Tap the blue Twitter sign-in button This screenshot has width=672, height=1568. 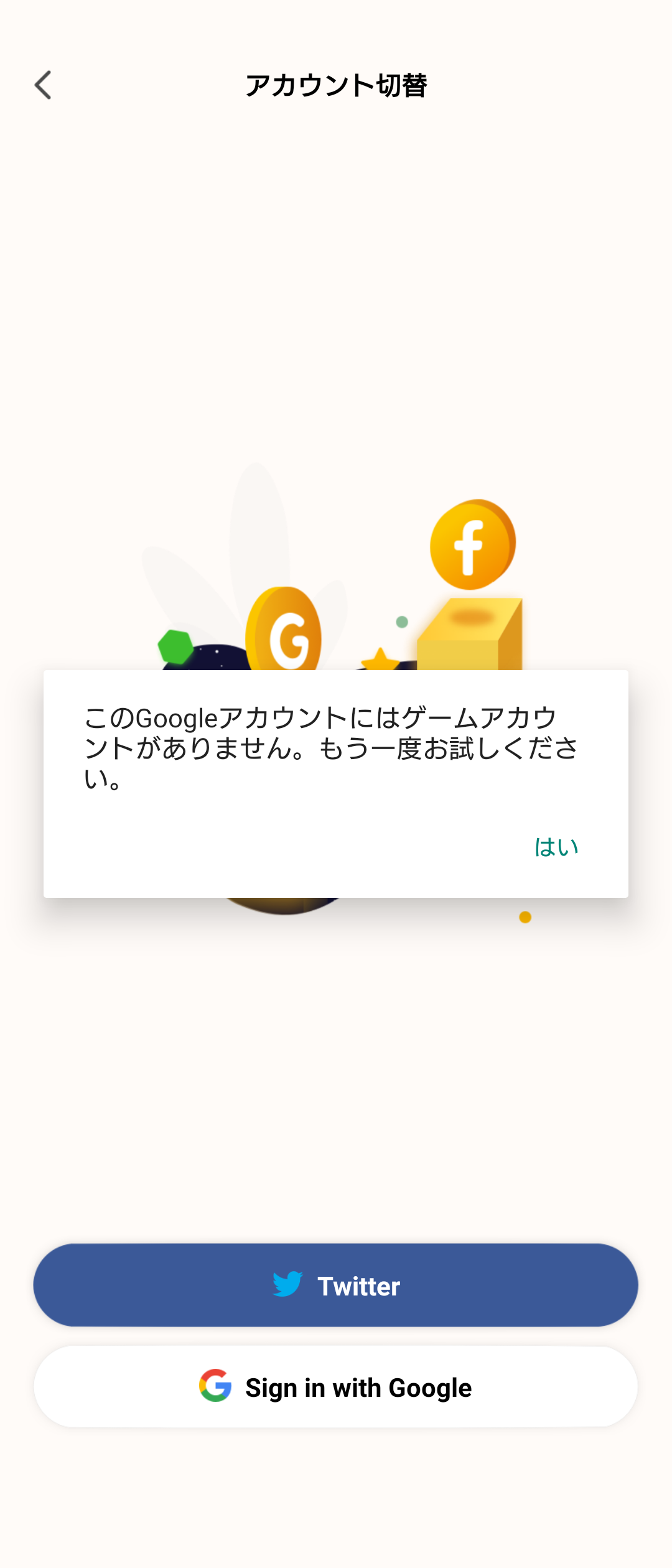[336, 1286]
